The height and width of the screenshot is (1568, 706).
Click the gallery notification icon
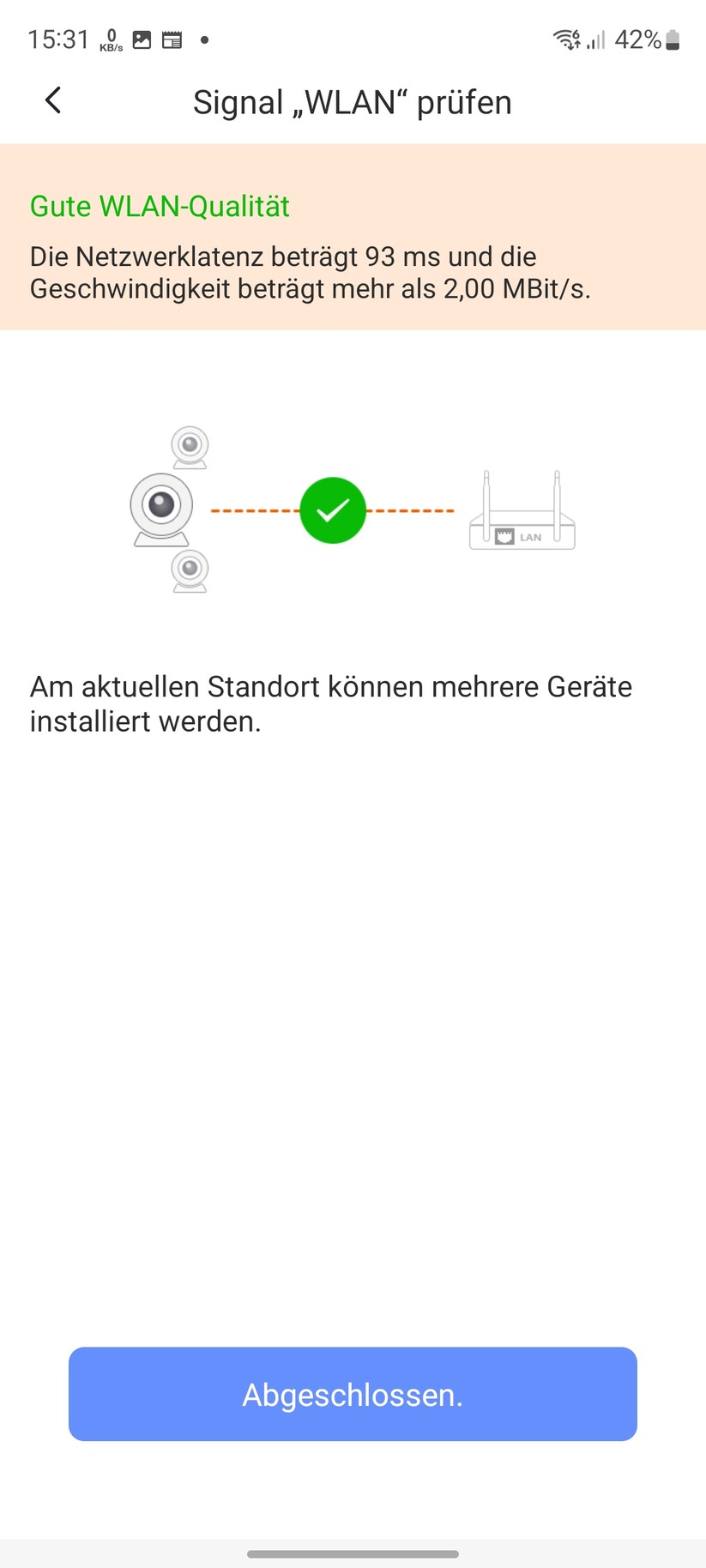[142, 39]
